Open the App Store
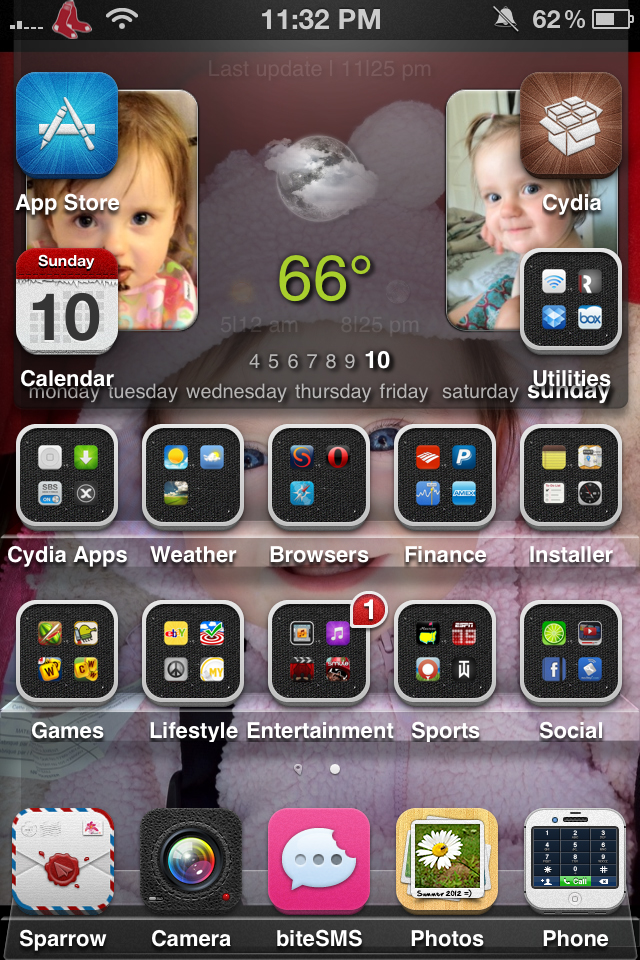The height and width of the screenshot is (960, 640). point(67,124)
